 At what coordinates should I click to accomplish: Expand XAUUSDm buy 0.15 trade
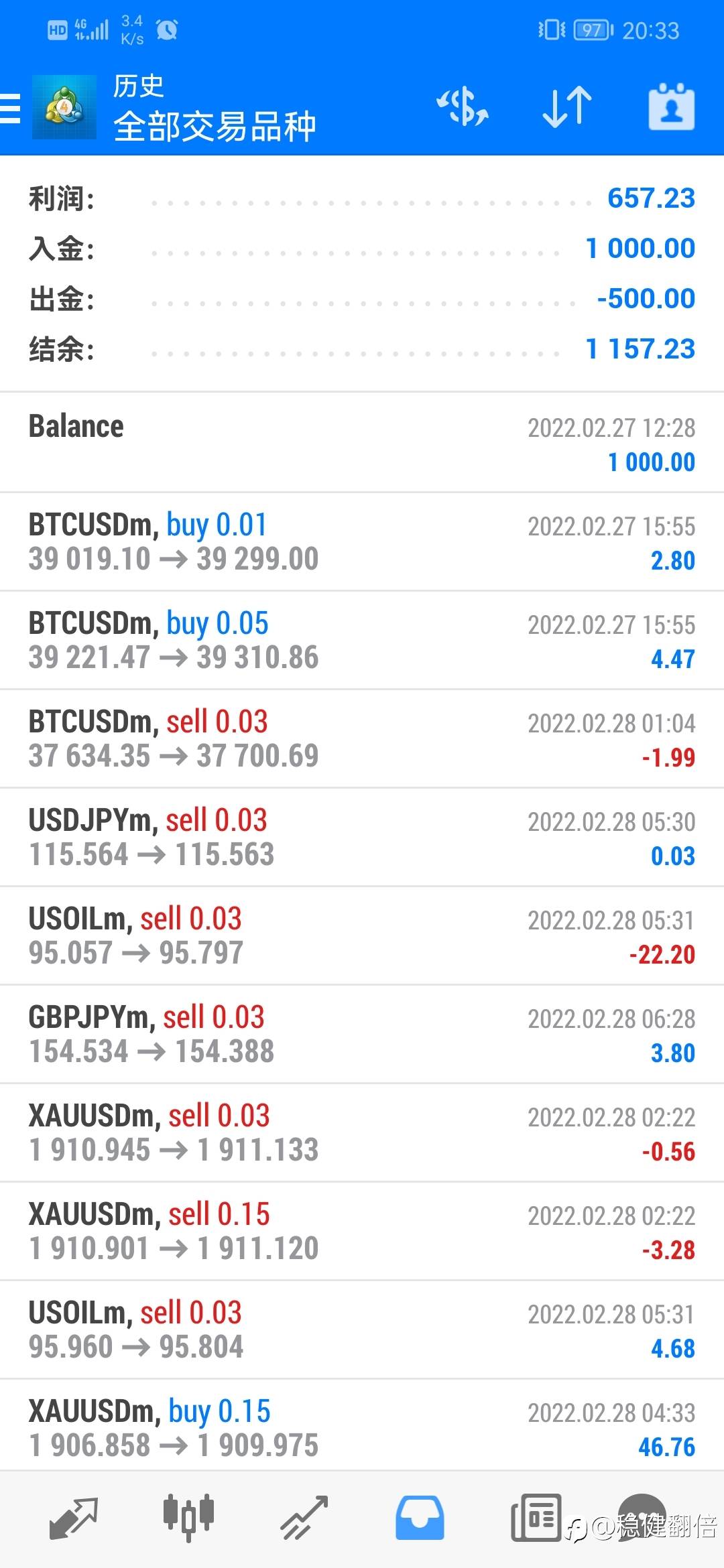[x=362, y=1426]
